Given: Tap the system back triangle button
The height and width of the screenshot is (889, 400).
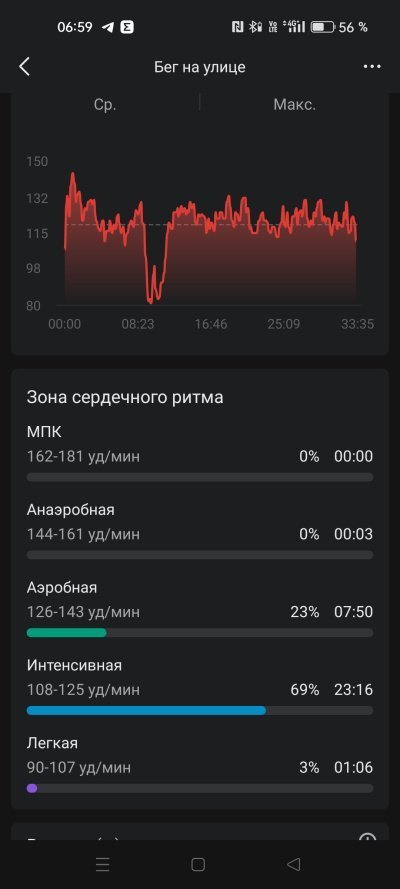Looking at the screenshot, I should click(293, 864).
